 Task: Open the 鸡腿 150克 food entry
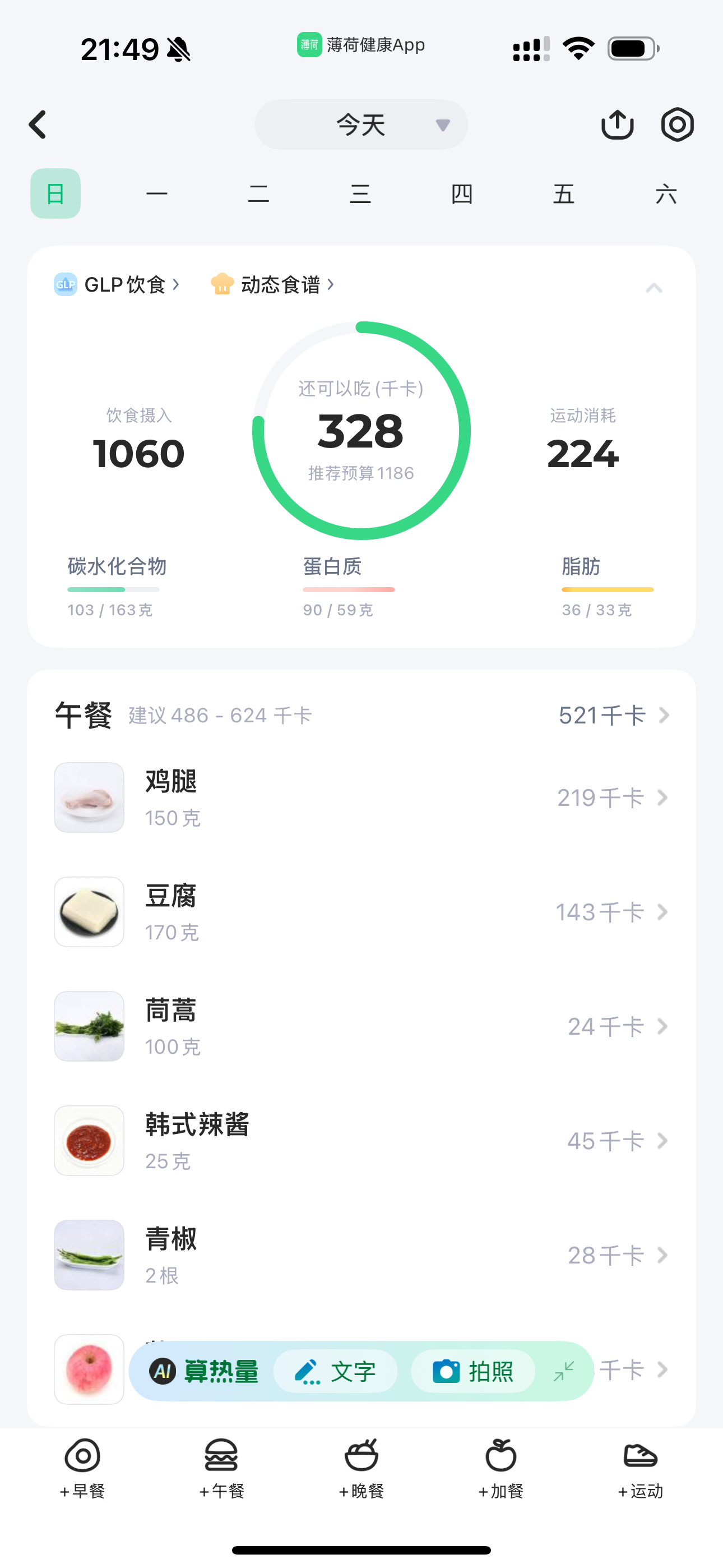361,797
